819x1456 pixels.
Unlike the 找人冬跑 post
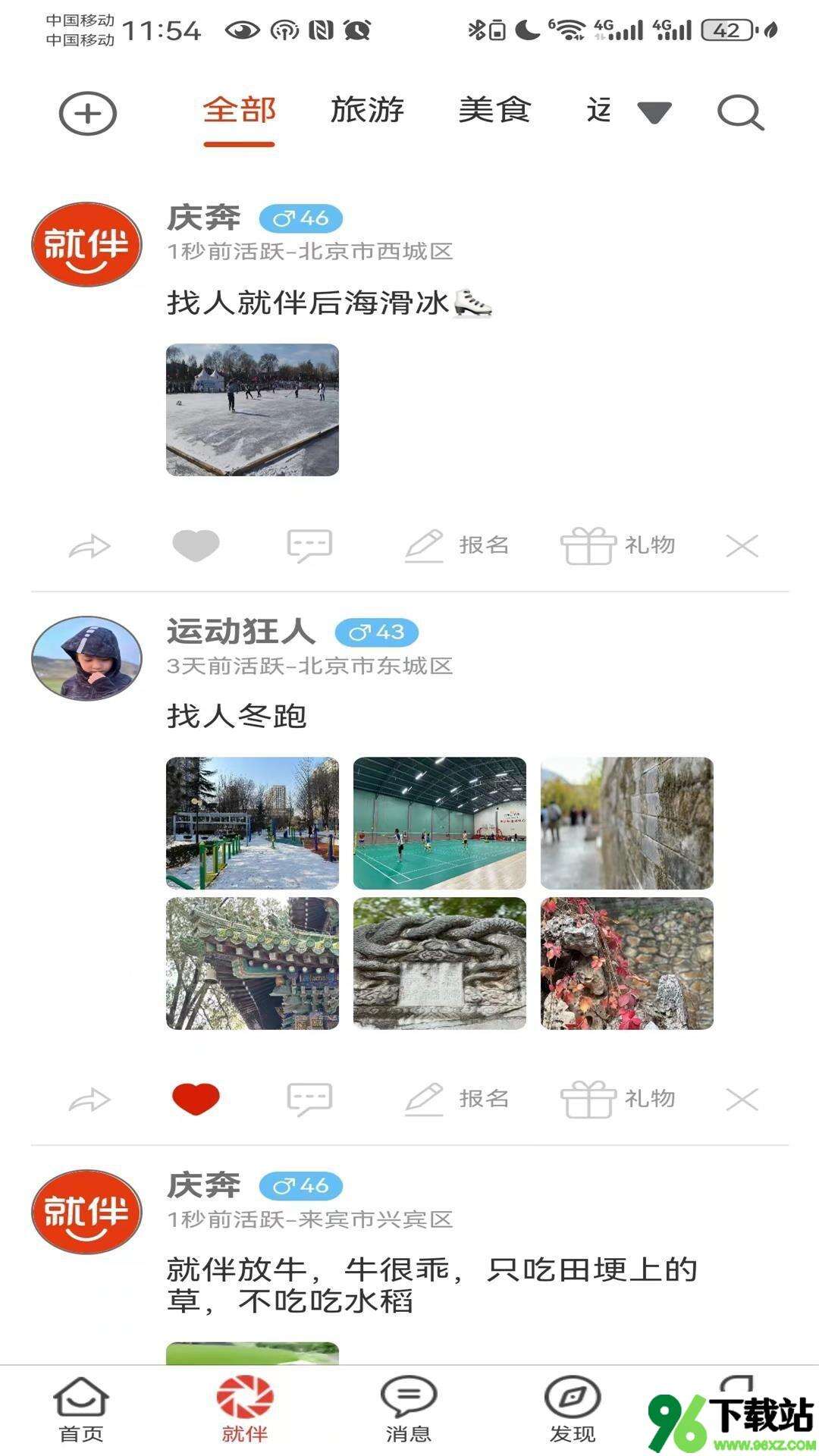tap(196, 1098)
